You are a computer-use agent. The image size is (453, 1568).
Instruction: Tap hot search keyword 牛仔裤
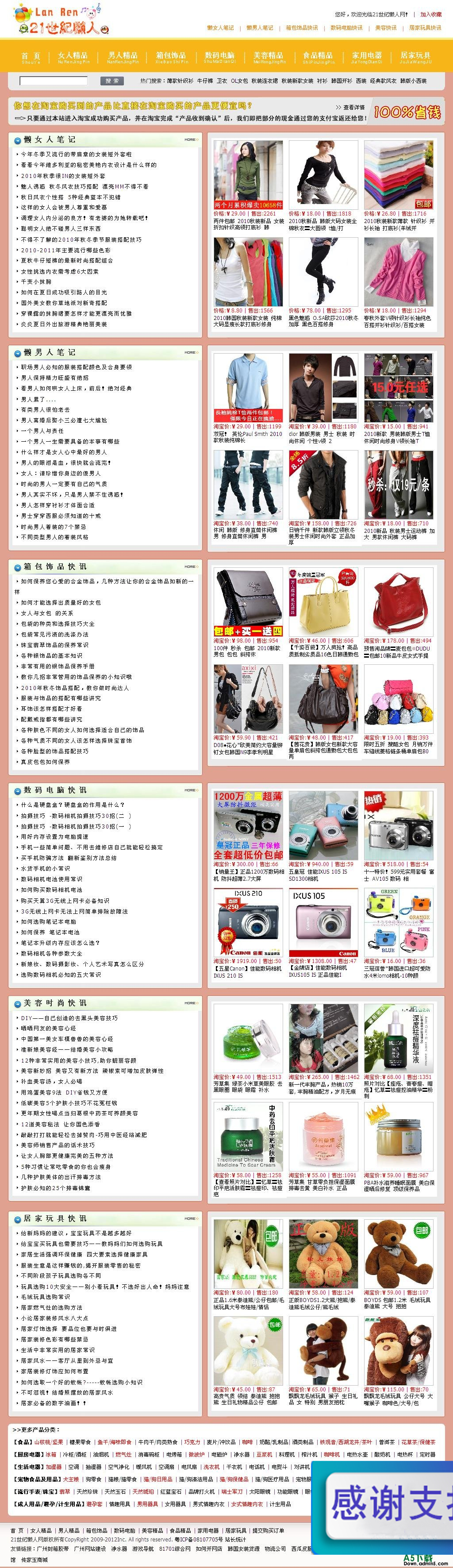click(x=205, y=81)
